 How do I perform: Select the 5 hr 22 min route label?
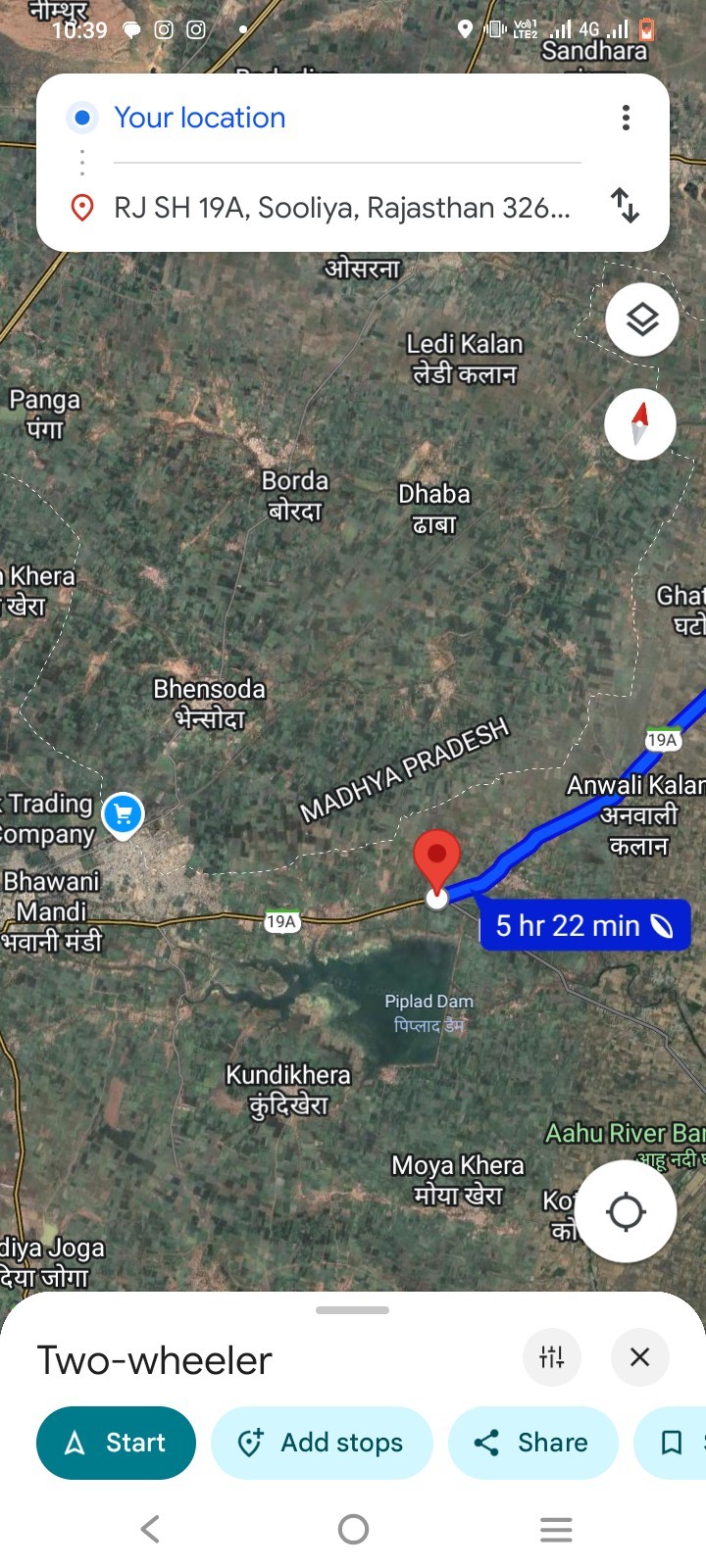584,925
